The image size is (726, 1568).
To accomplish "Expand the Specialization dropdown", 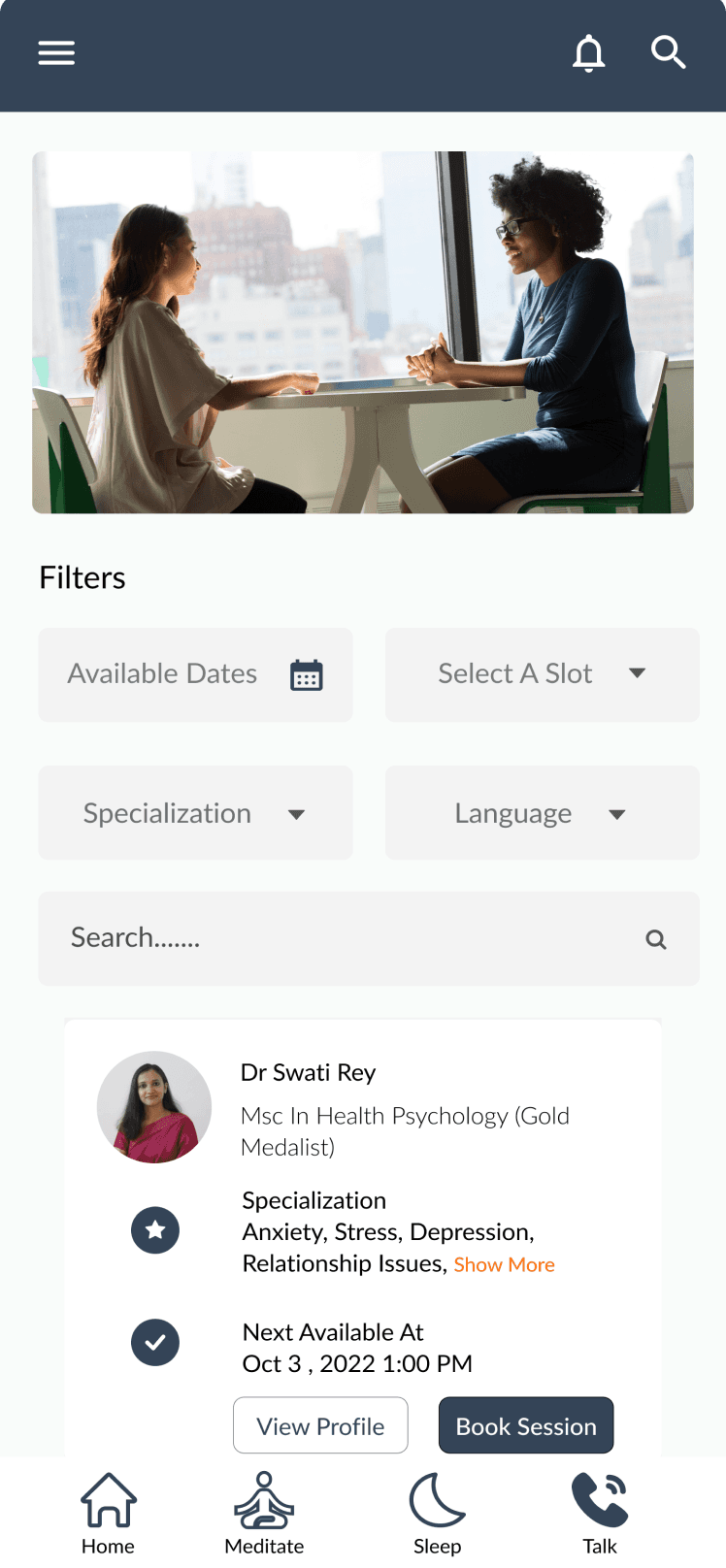I will point(195,813).
